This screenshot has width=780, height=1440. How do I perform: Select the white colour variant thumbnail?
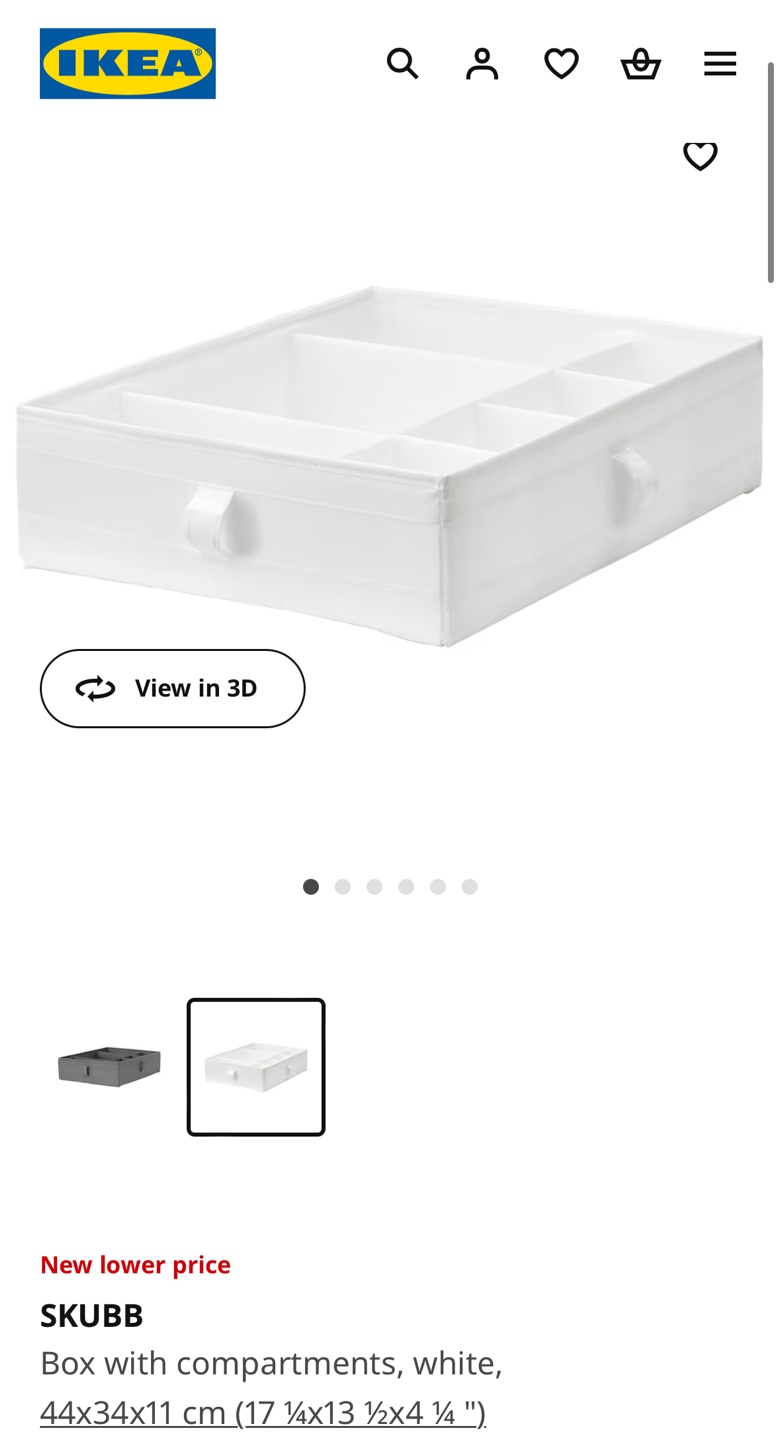(256, 1066)
